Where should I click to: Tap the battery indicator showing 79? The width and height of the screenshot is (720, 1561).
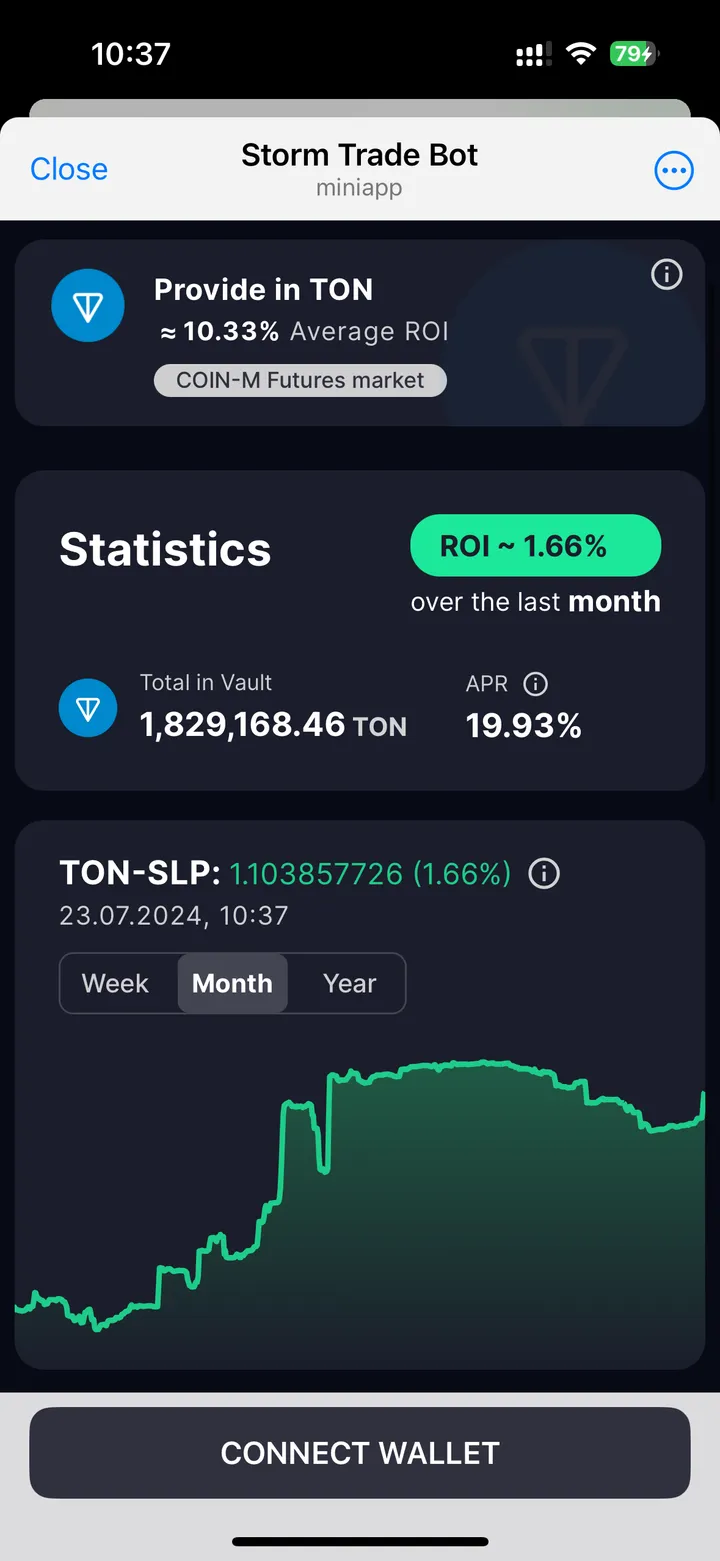click(x=632, y=53)
